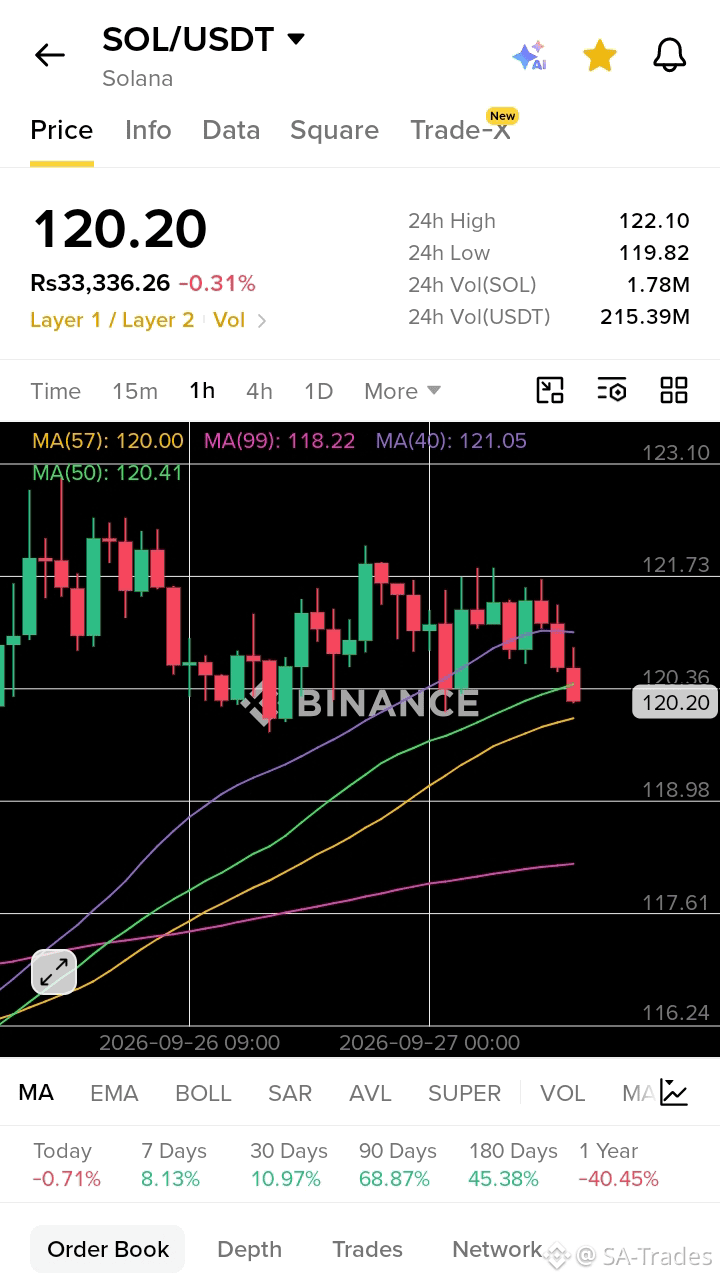This screenshot has height=1281, width=720.
Task: Select the EMA indicator
Action: coord(114,1093)
